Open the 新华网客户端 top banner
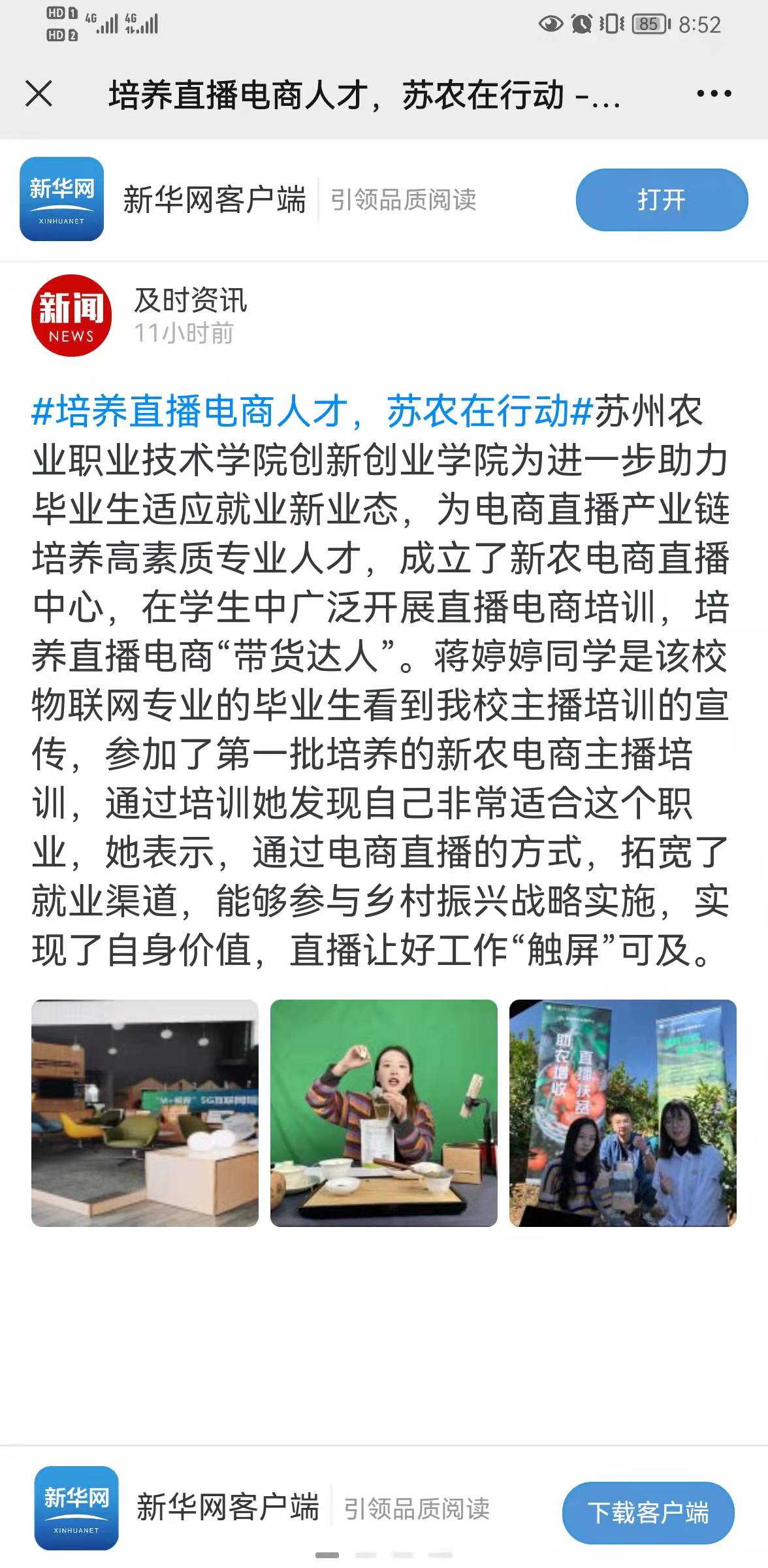 click(216, 199)
